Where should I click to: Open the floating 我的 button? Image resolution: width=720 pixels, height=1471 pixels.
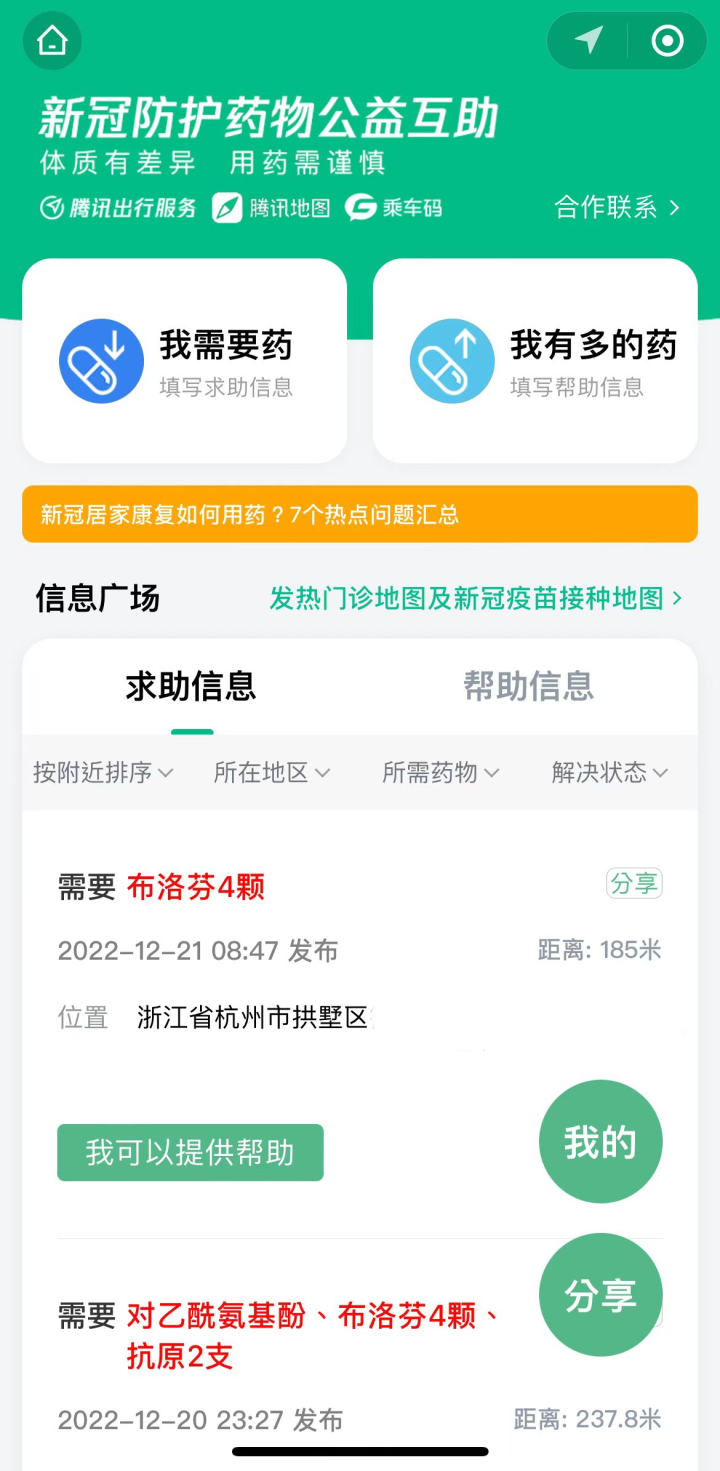pos(600,1142)
